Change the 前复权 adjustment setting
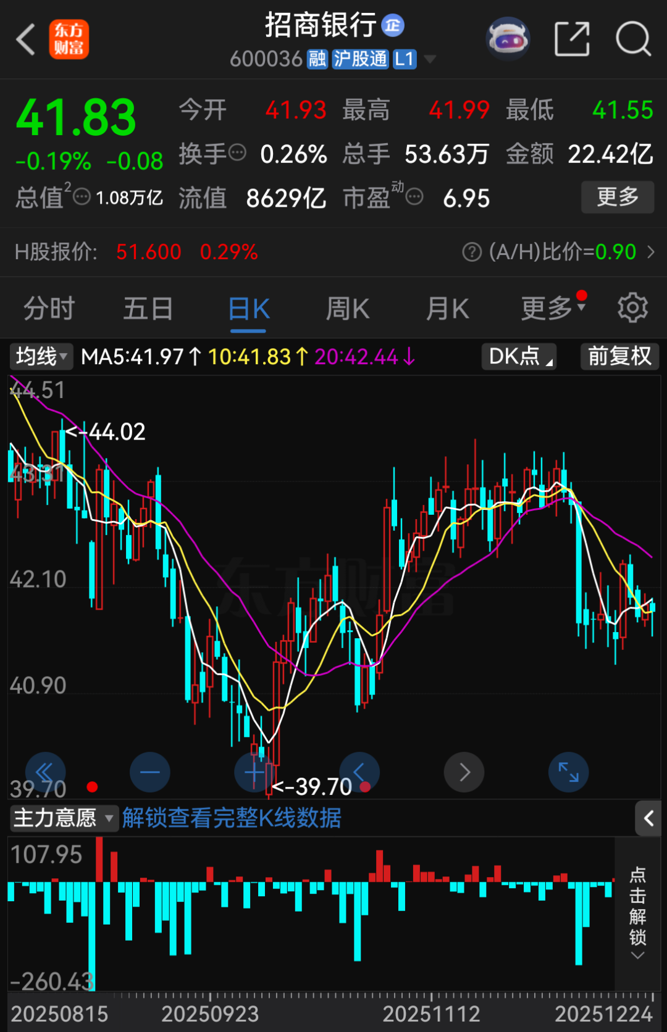667x1032 pixels. 620,356
